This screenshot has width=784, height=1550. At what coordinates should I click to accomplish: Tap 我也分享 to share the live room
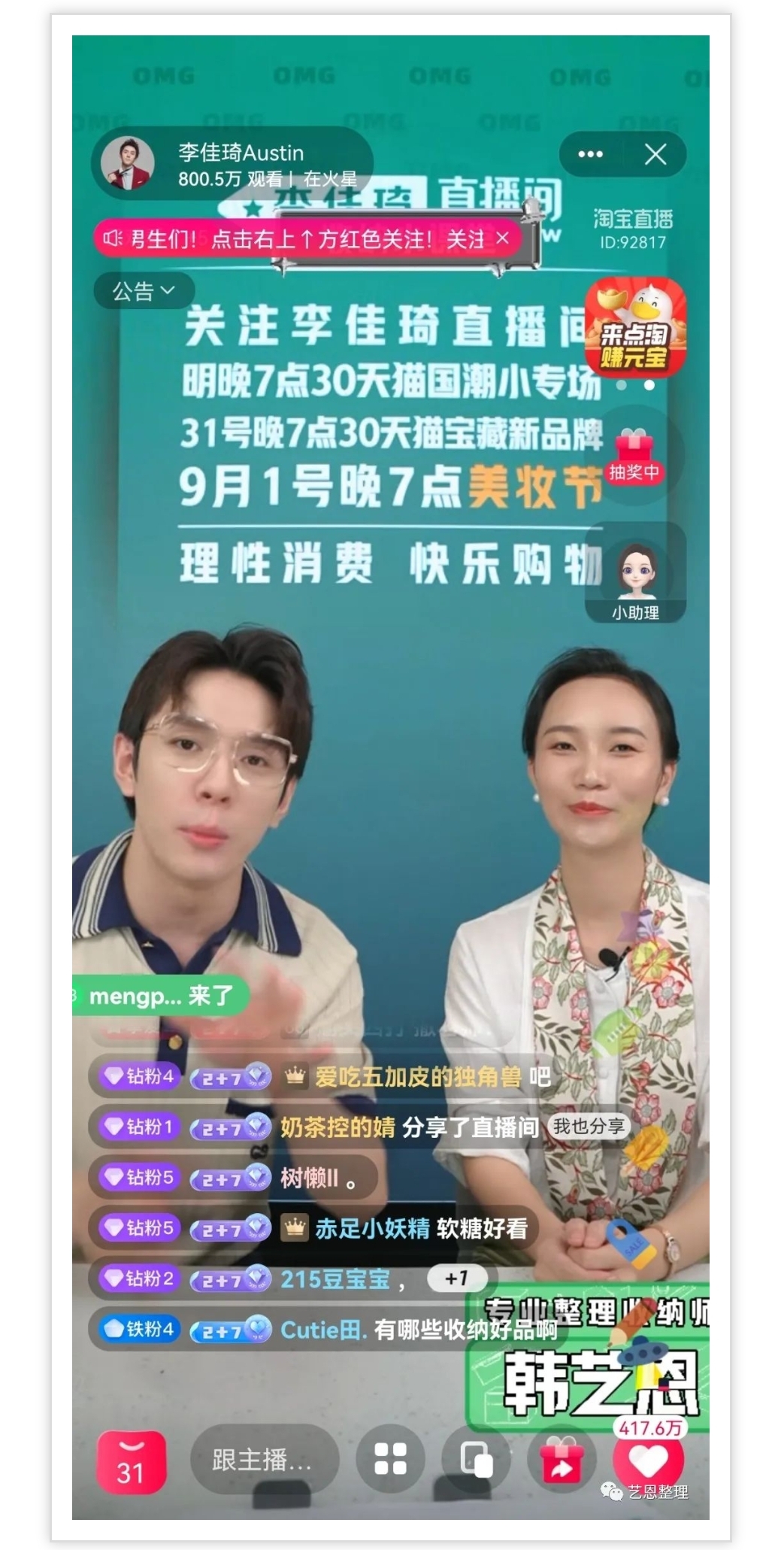click(589, 1126)
